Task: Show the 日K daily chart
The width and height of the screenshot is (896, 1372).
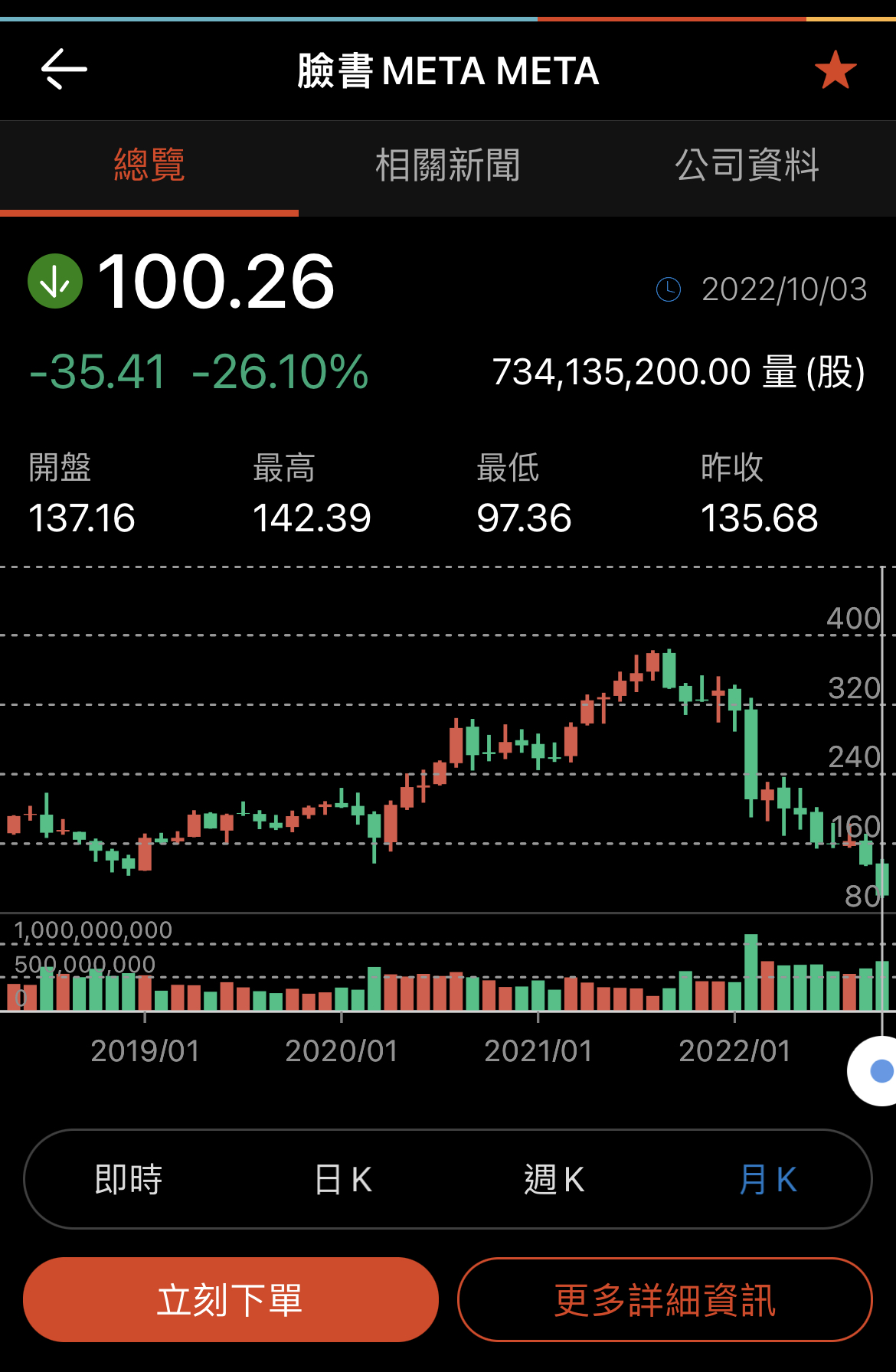Action: coord(342,1179)
